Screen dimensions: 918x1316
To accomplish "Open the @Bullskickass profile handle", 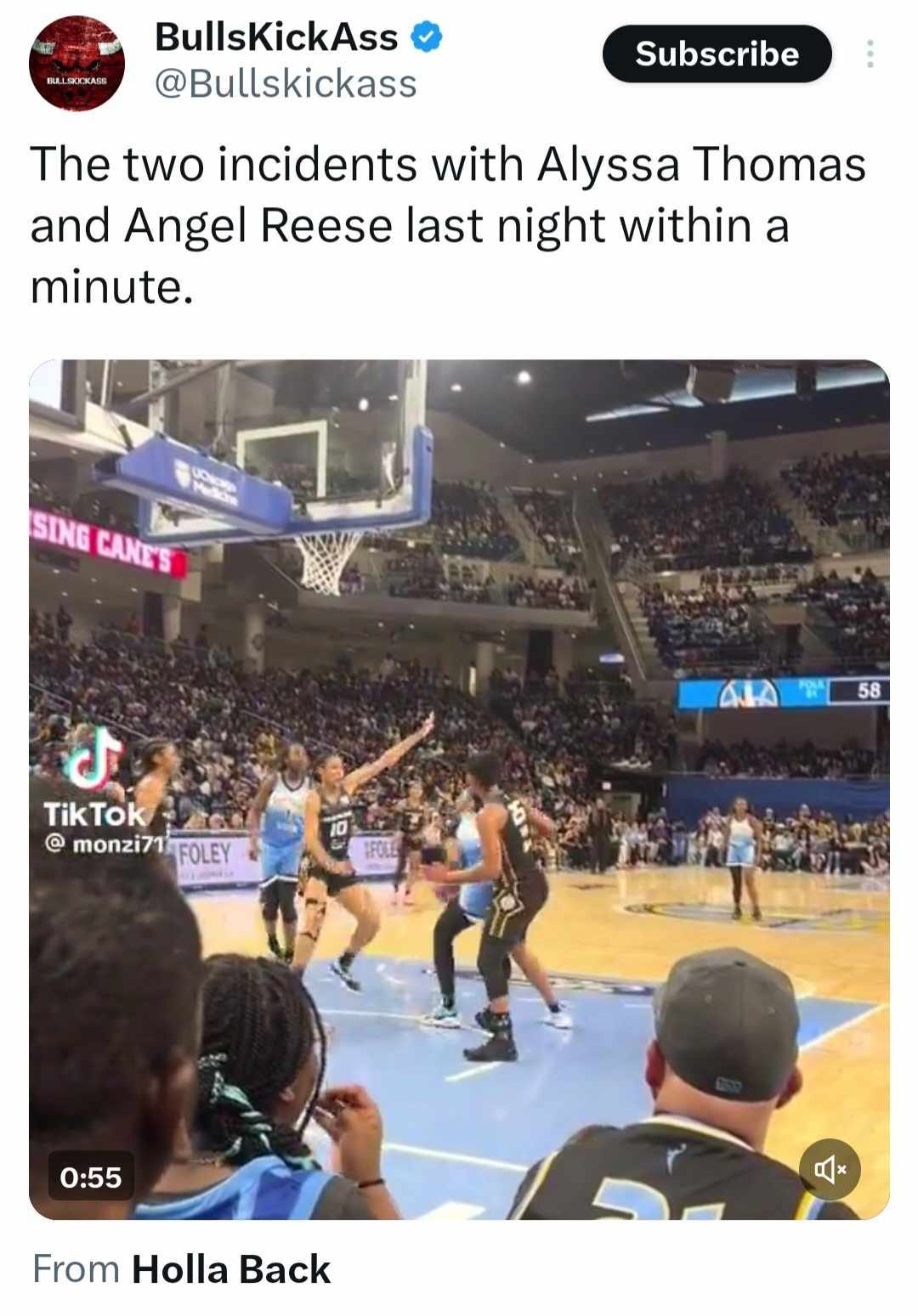I will coord(285,84).
